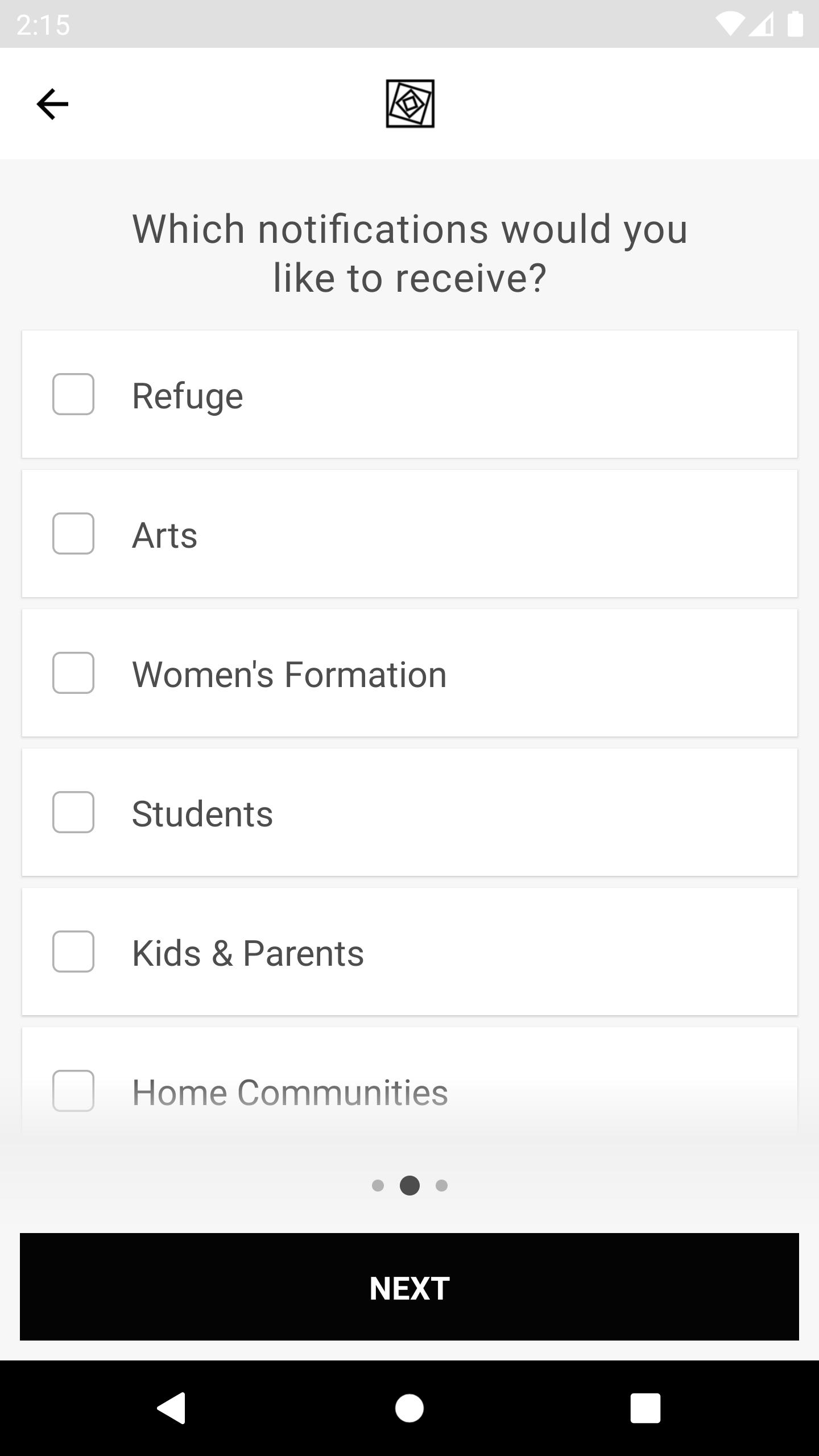Go back using the top arrow
The image size is (819, 1456).
click(x=52, y=104)
